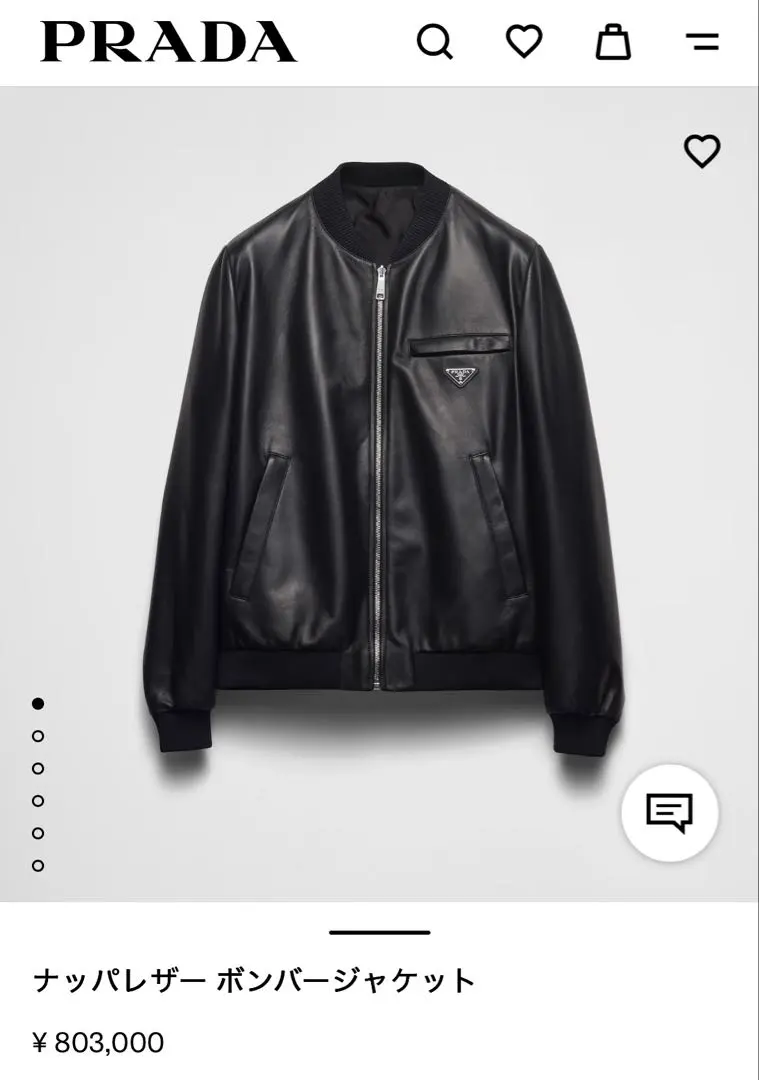Image resolution: width=759 pixels, height=1080 pixels.
Task: Open the hamburger menu
Action: tap(703, 42)
